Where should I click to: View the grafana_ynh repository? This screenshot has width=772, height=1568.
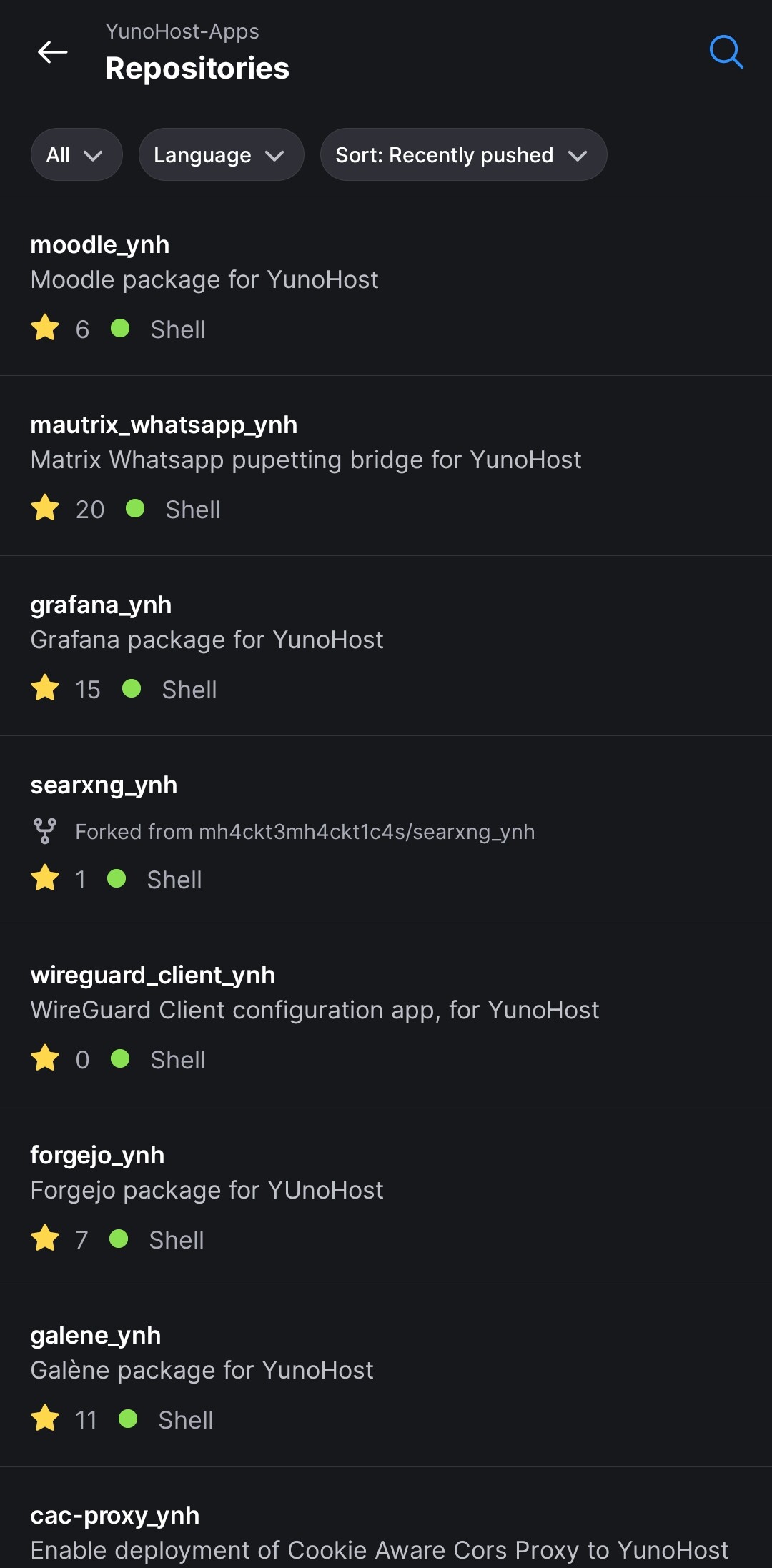386,646
